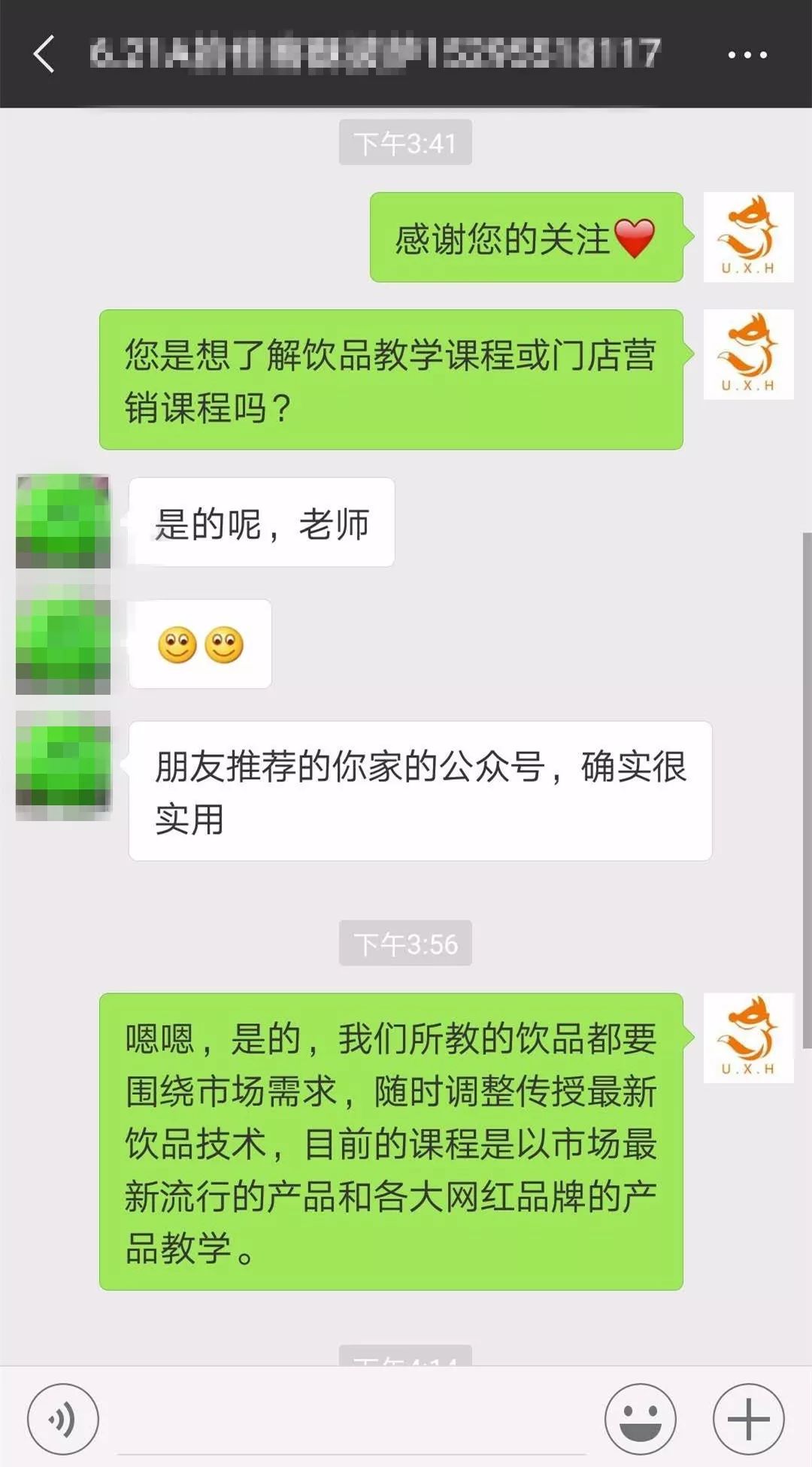
Task: Open U.X.H fox avatar beside 感谢您的关注
Action: (x=748, y=237)
